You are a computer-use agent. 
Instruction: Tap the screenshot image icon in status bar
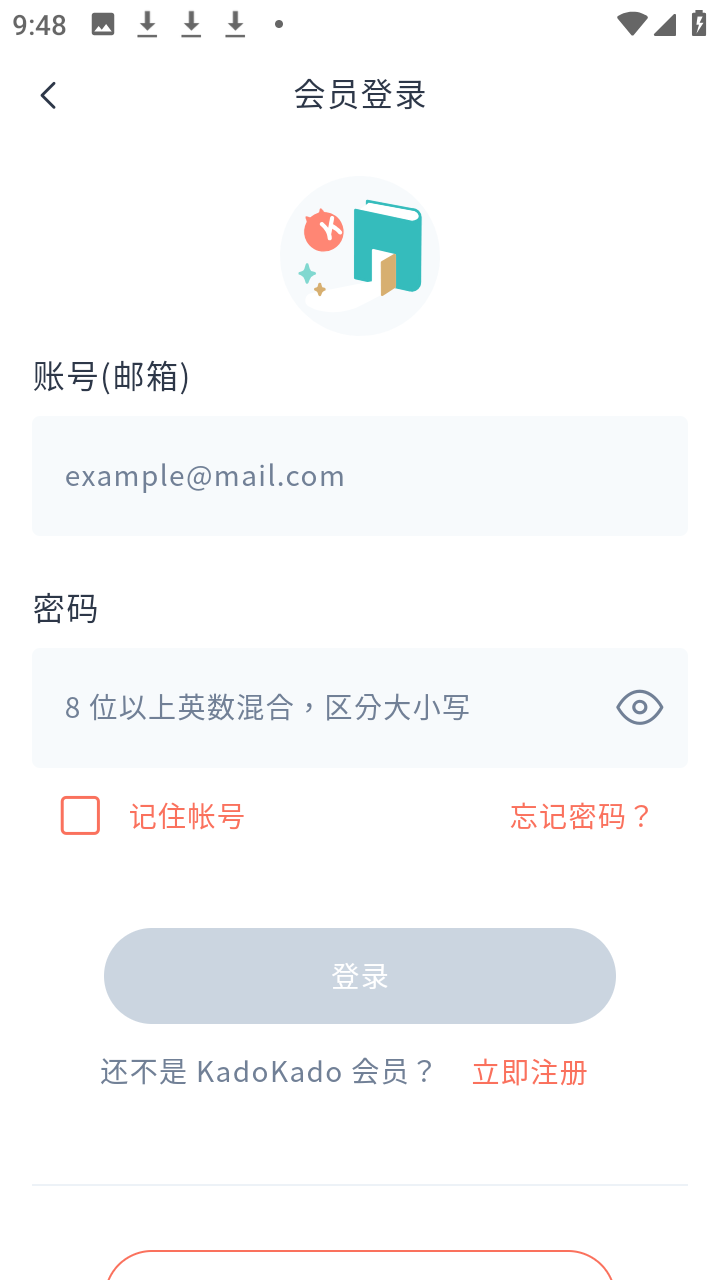tap(102, 24)
